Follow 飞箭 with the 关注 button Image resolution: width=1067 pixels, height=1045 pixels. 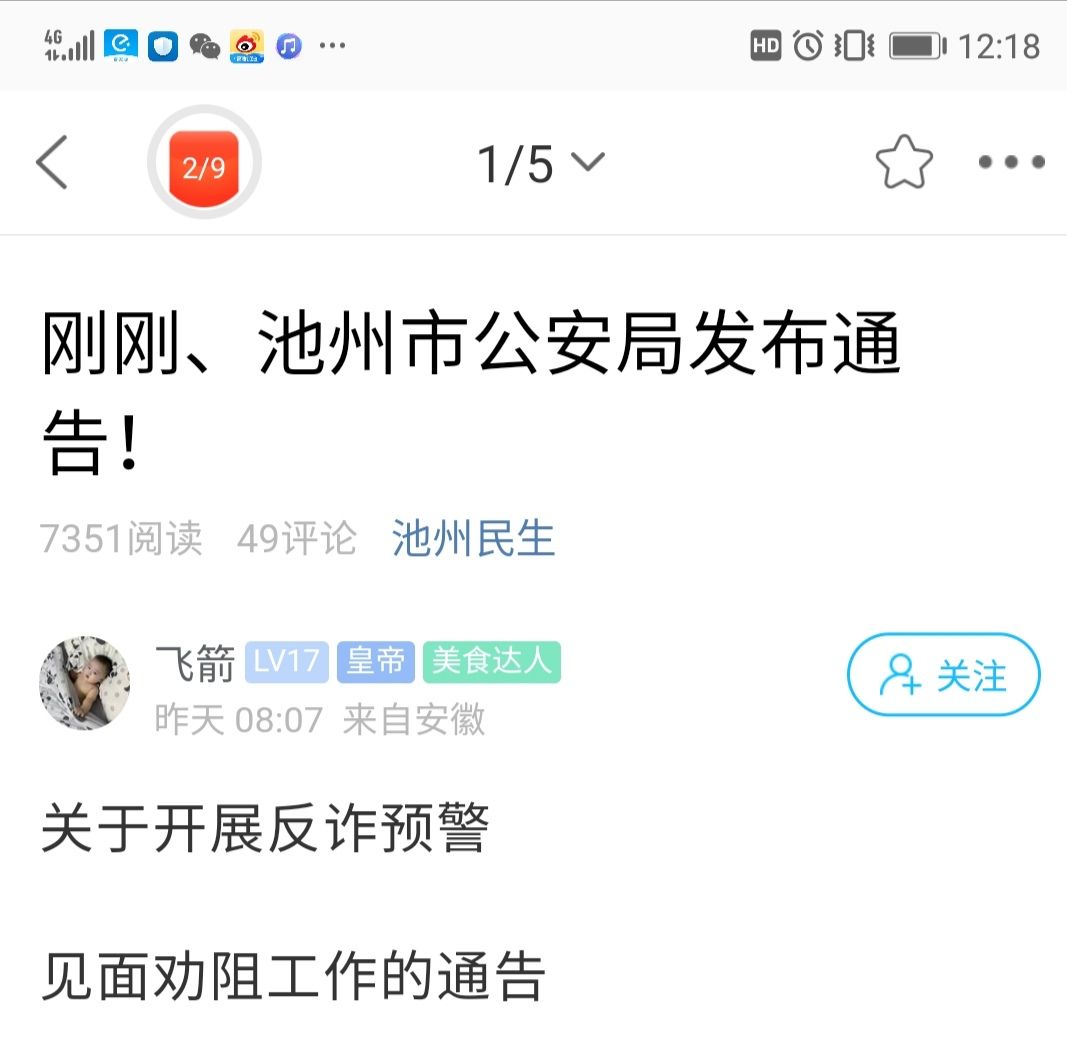coord(943,675)
